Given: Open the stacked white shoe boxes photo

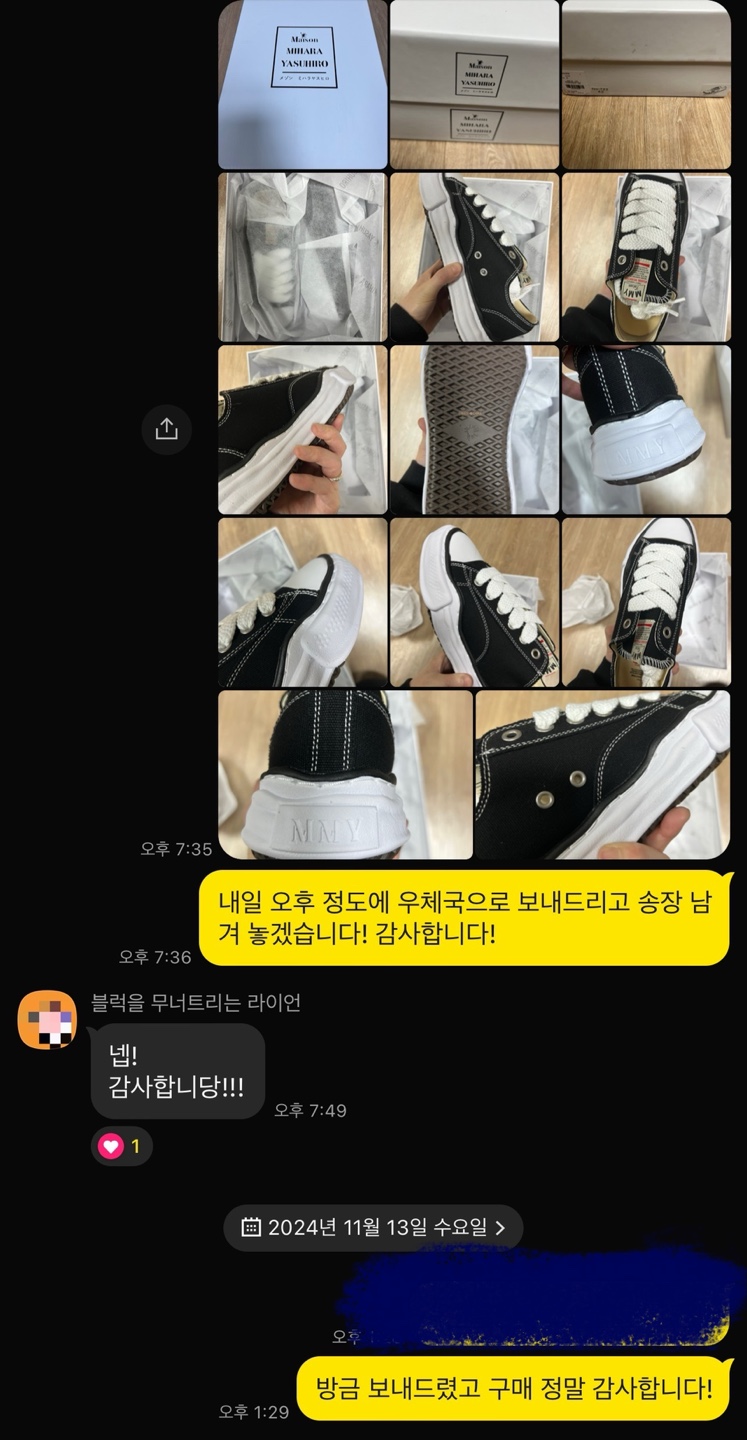Looking at the screenshot, I should 474,84.
